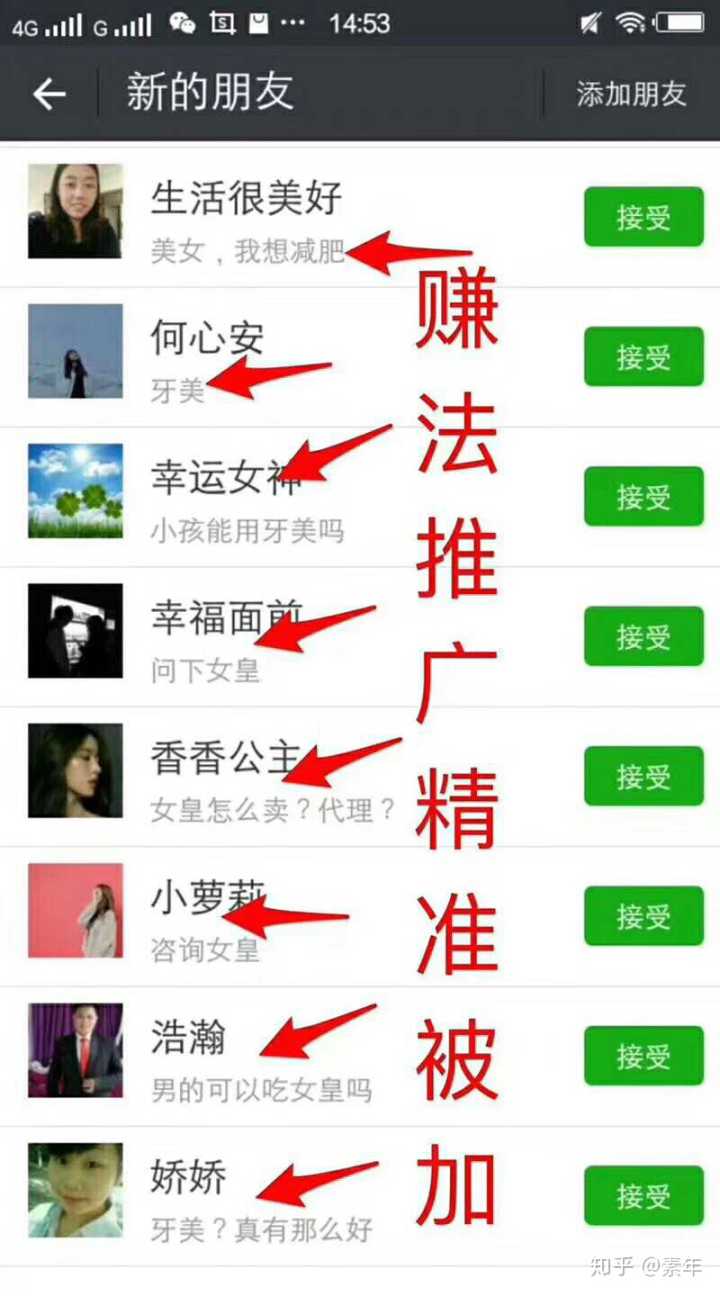View 浩瀚's friend request row

tap(188, 1038)
